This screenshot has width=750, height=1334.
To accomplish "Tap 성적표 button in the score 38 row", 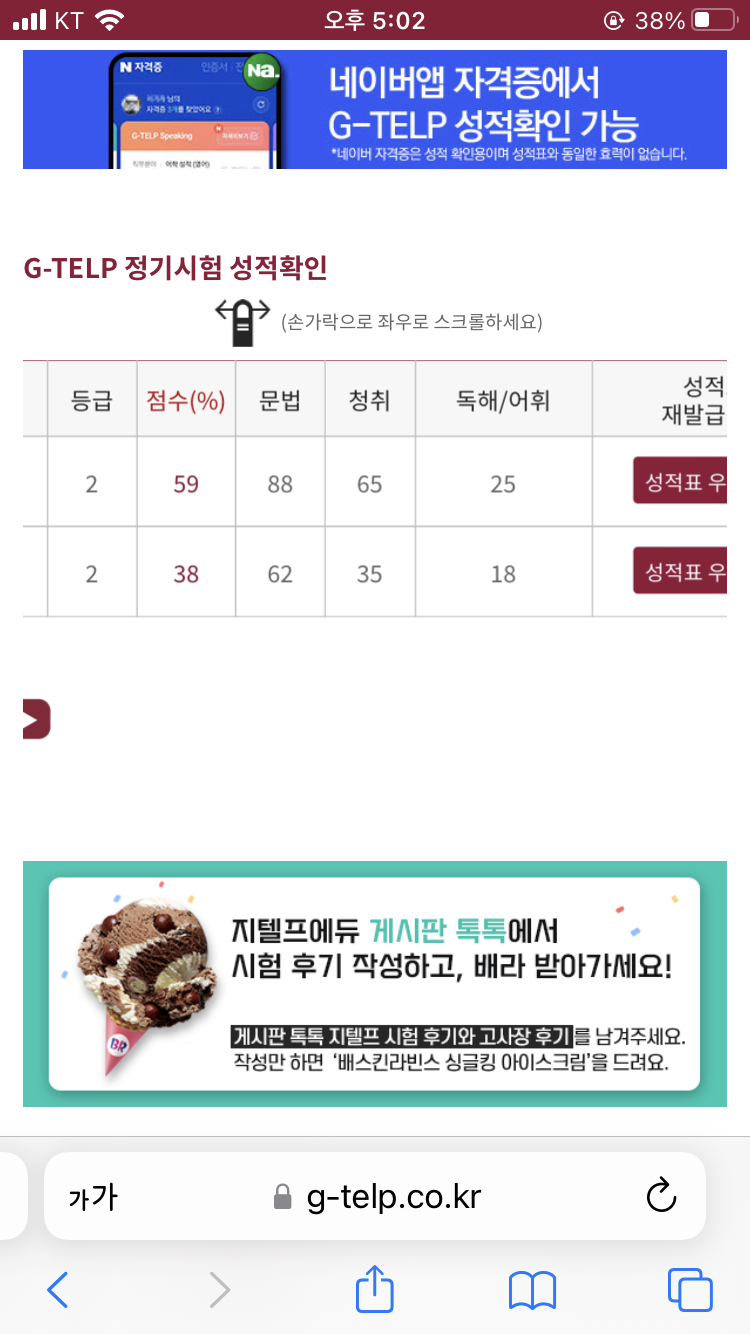I will click(x=681, y=571).
